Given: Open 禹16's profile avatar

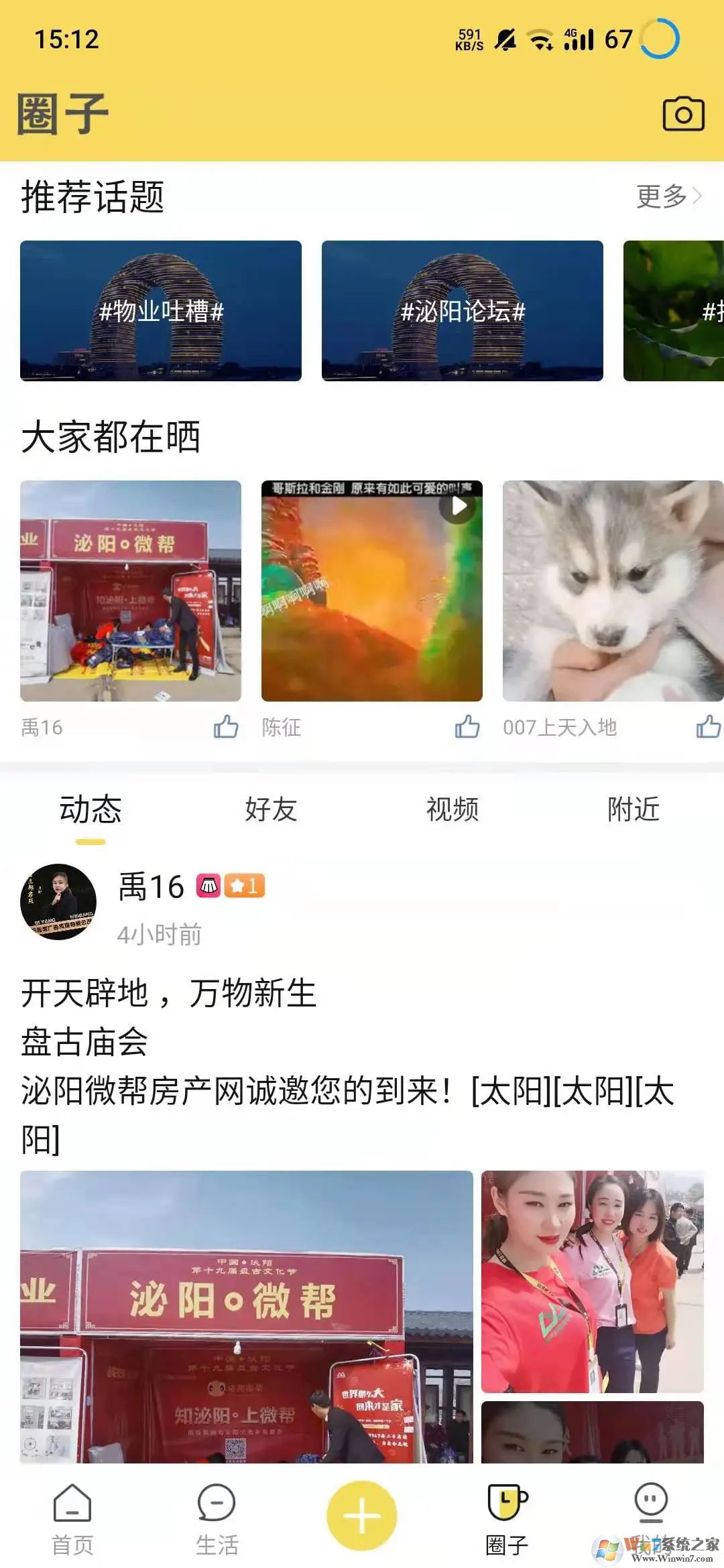Looking at the screenshot, I should tap(59, 901).
